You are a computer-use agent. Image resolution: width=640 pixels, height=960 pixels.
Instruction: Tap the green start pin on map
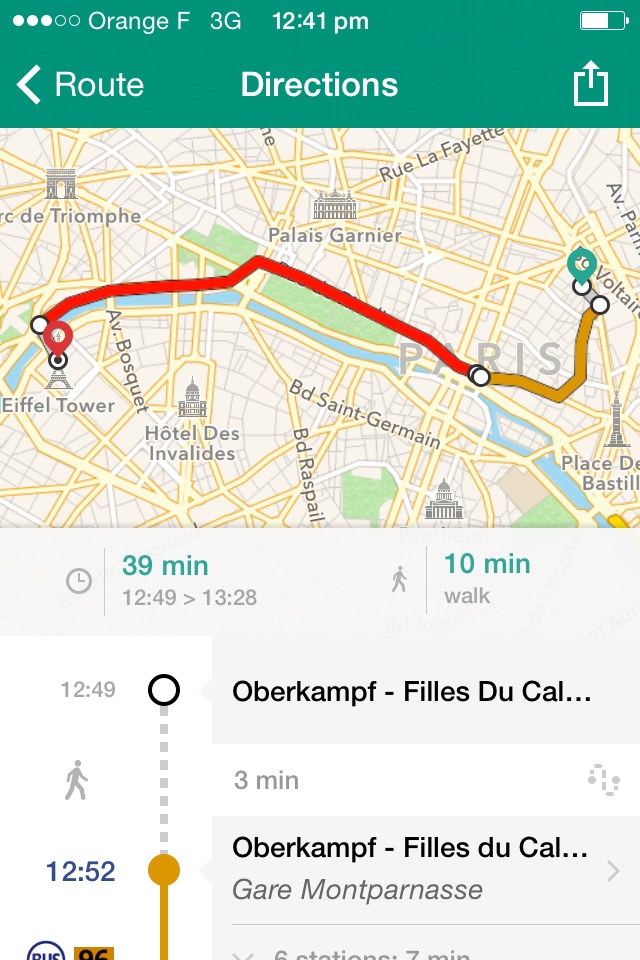pos(581,265)
